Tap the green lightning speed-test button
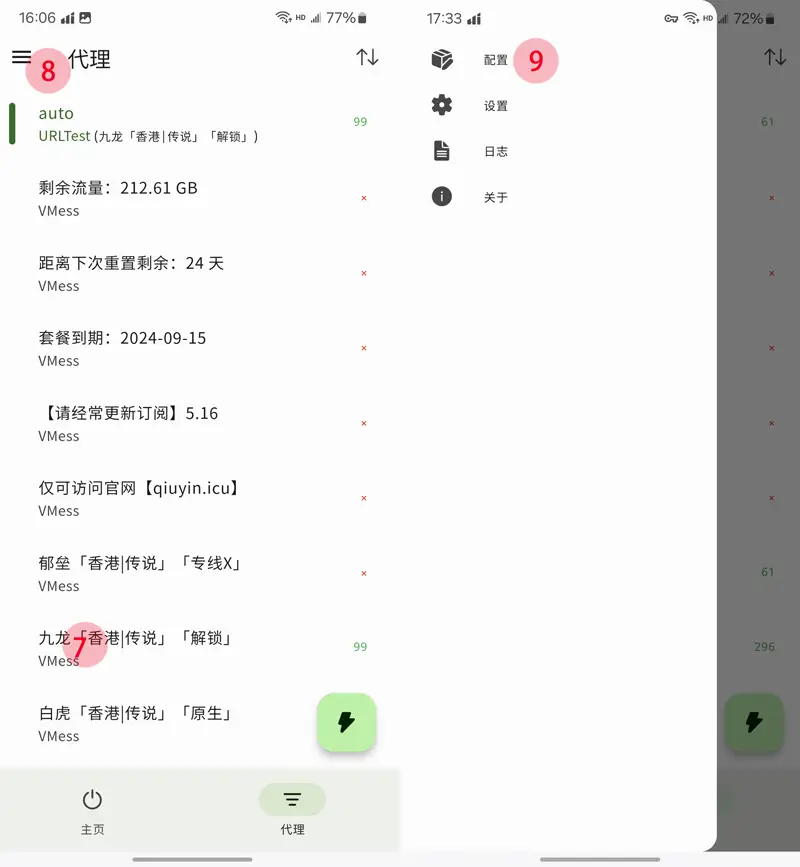 [x=346, y=723]
